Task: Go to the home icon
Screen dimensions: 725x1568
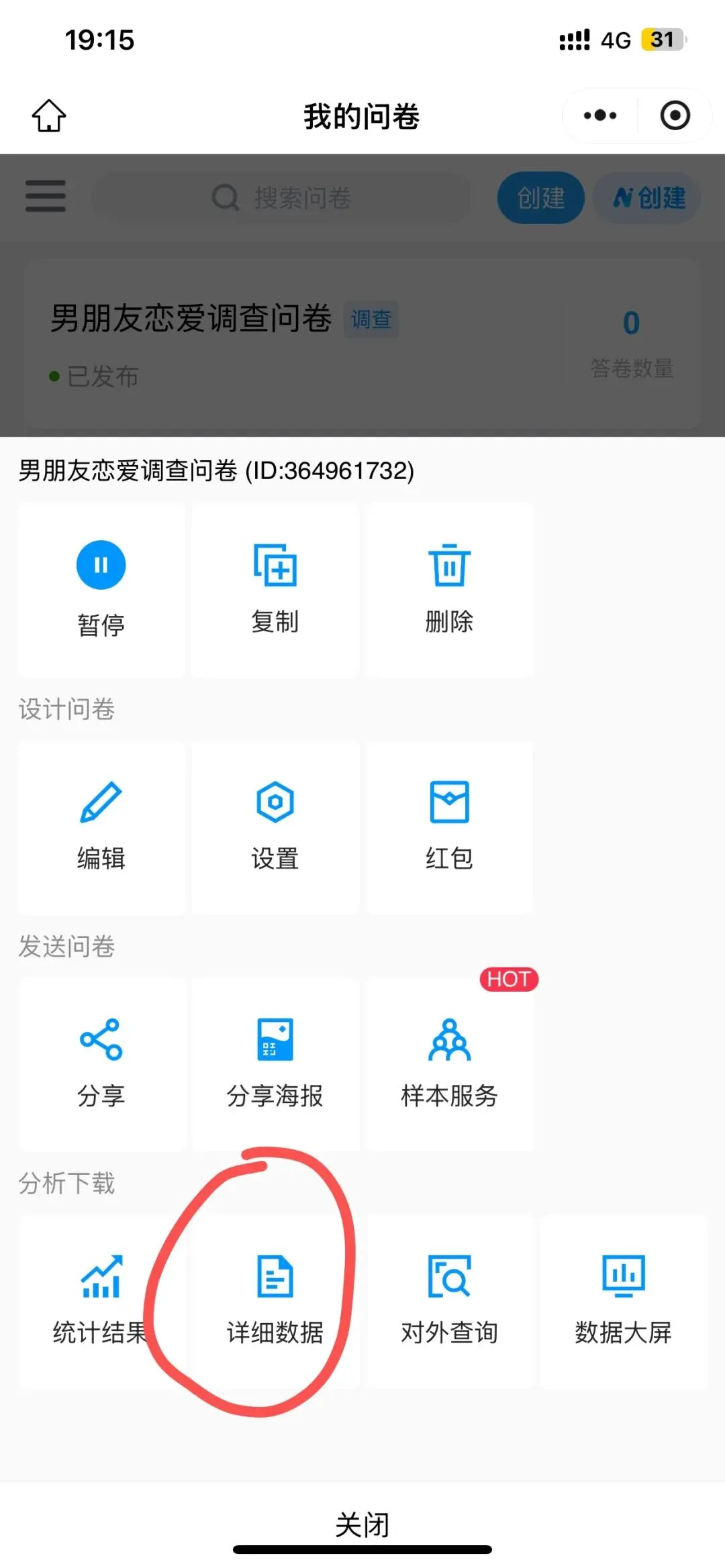Action: (x=49, y=115)
